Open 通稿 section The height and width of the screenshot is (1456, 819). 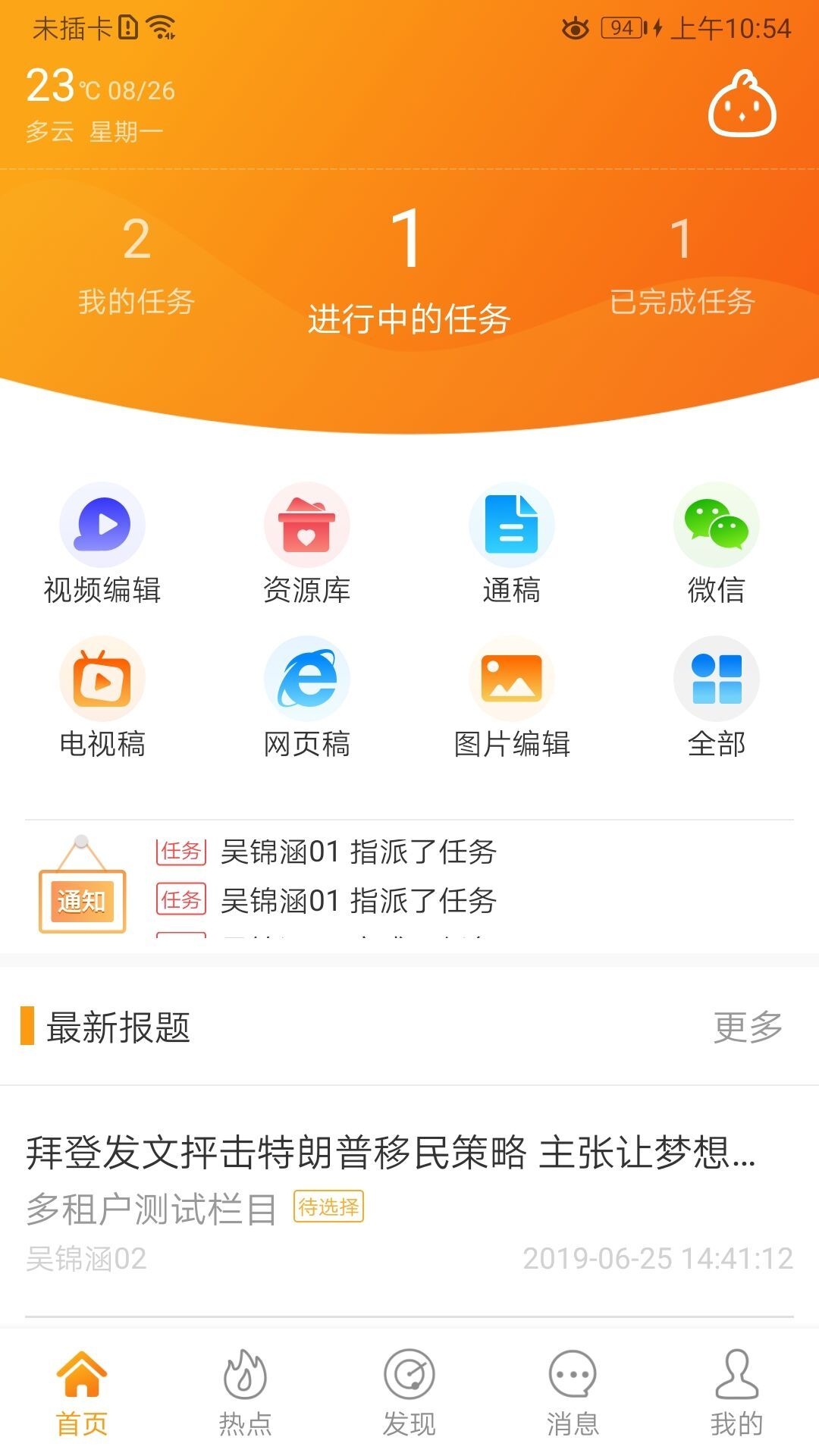click(511, 543)
